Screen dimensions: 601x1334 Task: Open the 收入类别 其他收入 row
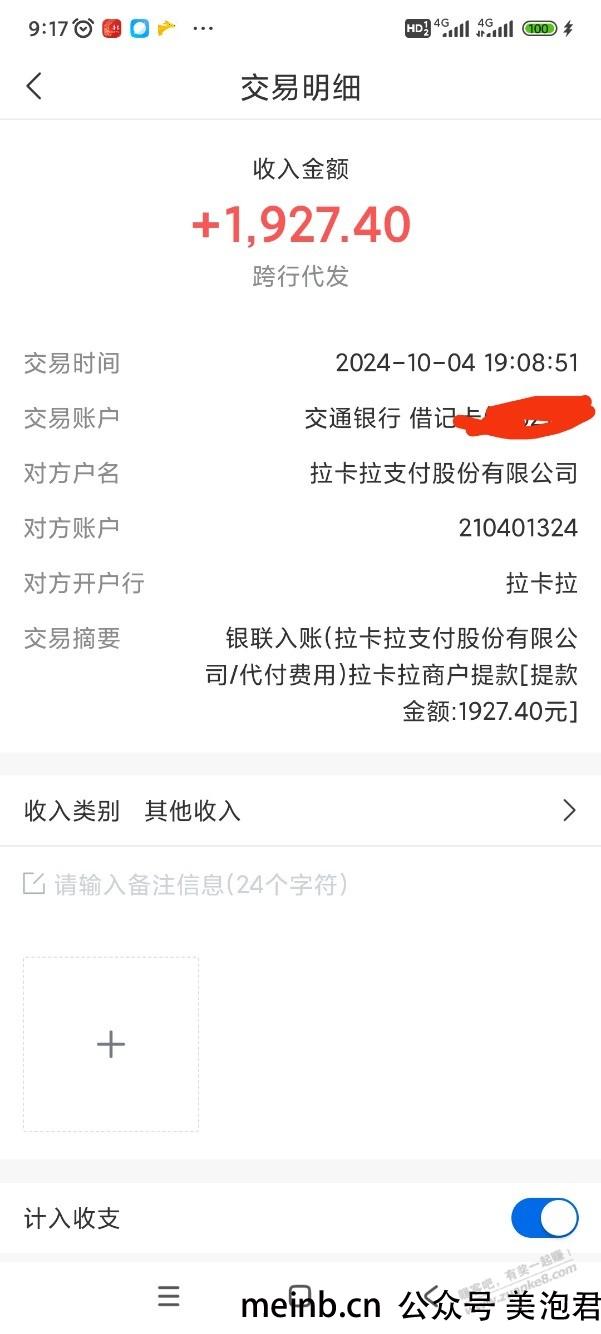pos(300,810)
